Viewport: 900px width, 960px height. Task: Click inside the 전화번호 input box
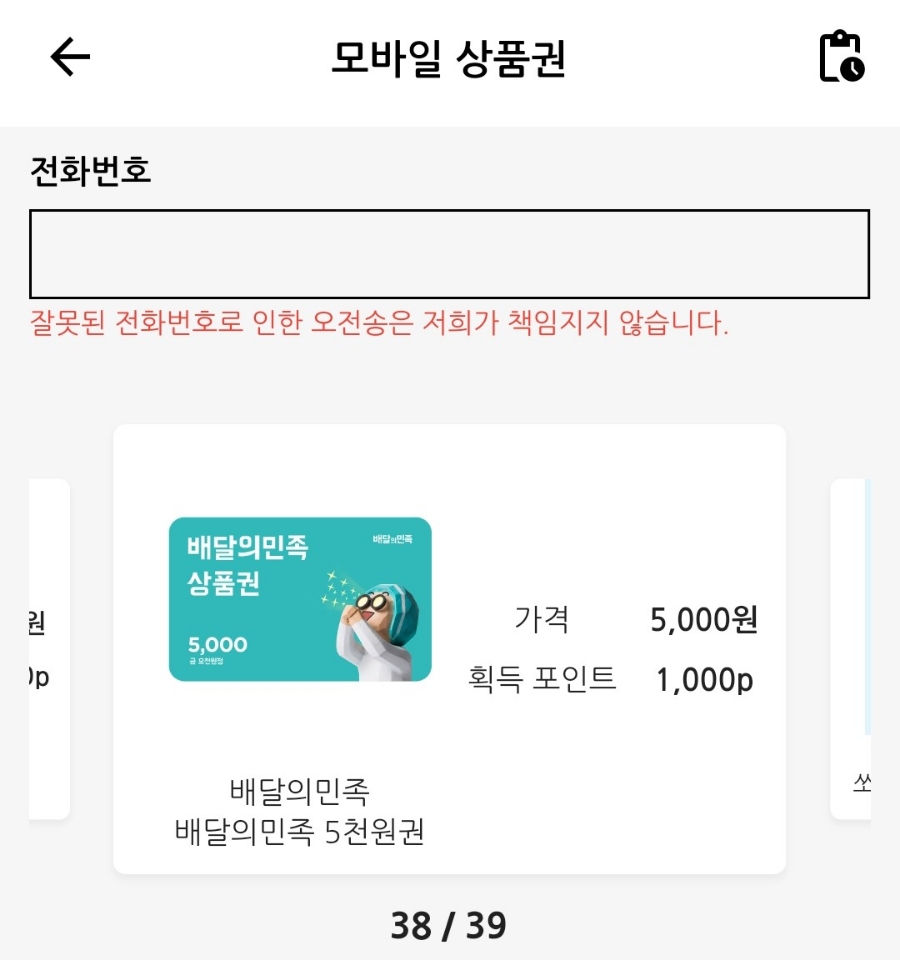[450, 253]
